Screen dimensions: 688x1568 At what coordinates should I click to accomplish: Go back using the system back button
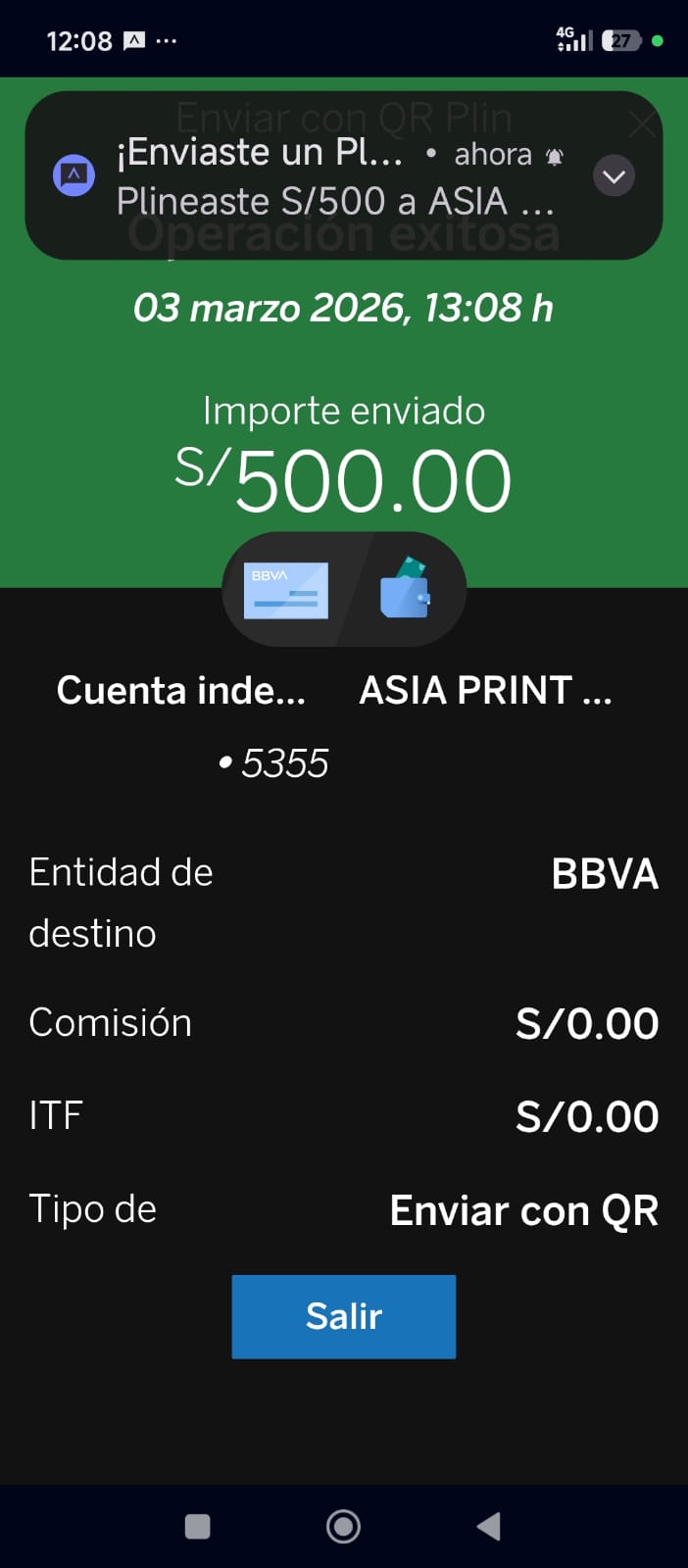pos(488,1526)
